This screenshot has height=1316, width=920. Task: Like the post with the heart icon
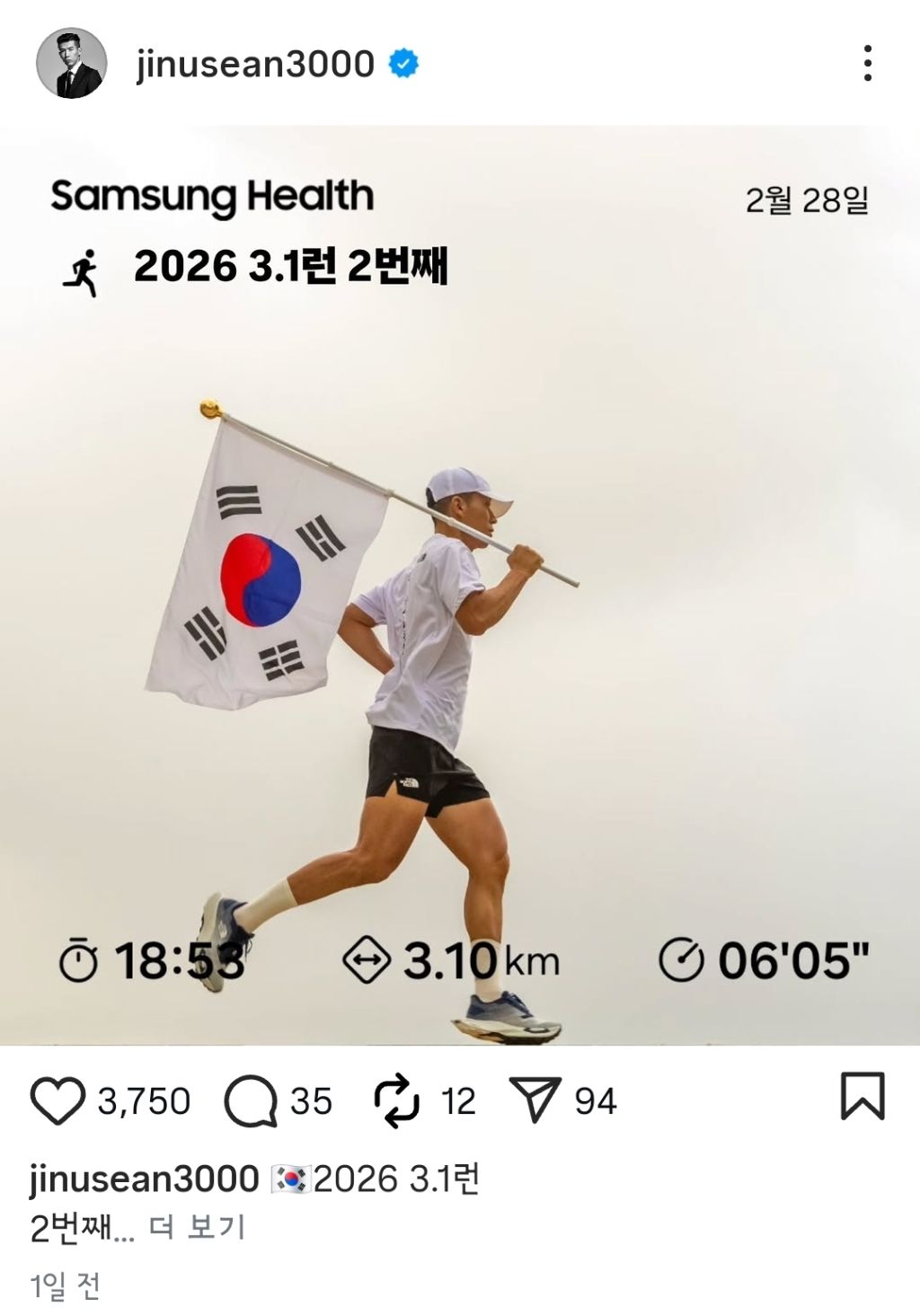click(57, 1100)
